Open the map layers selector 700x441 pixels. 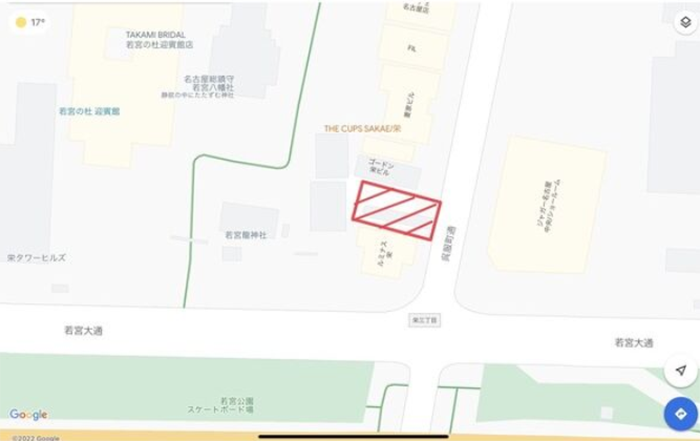684,21
